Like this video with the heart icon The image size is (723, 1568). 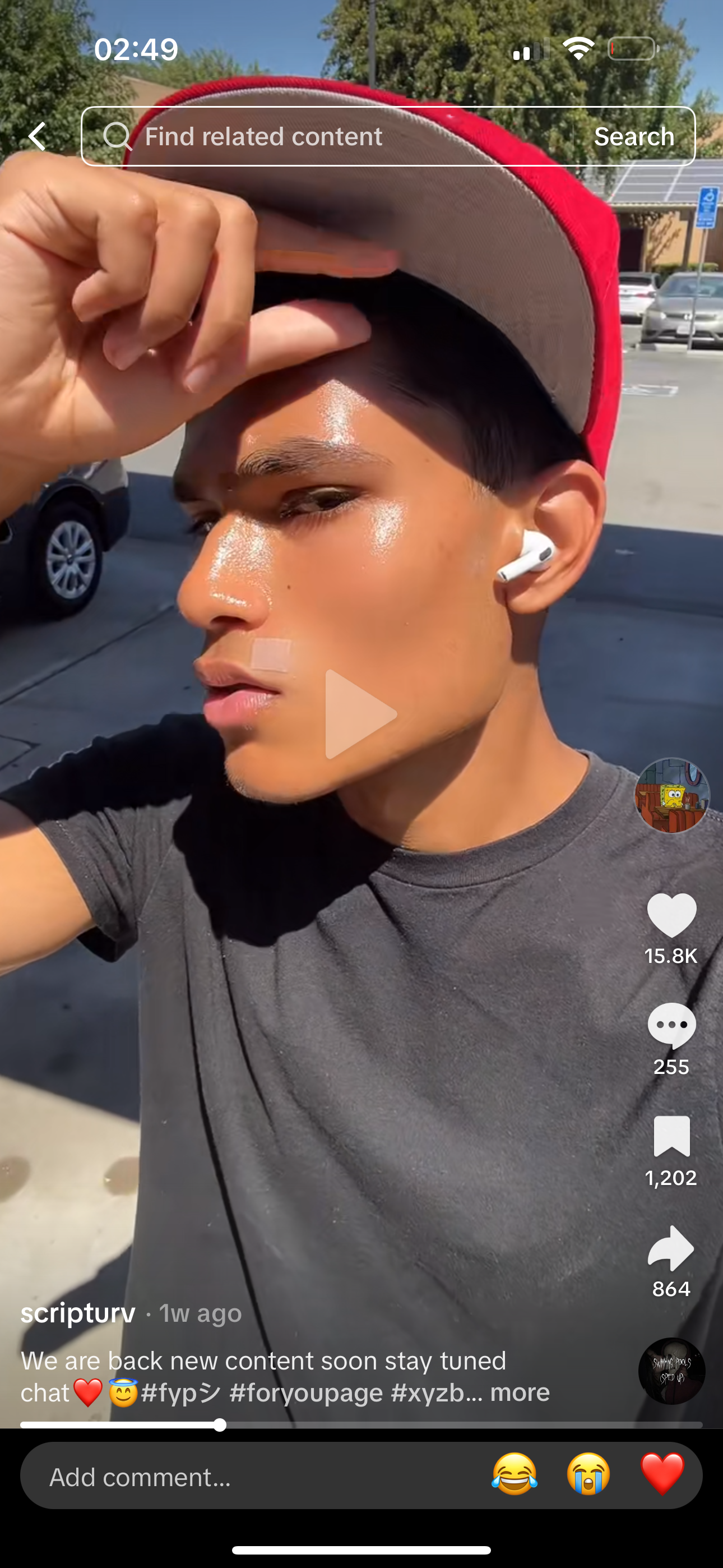point(671,915)
